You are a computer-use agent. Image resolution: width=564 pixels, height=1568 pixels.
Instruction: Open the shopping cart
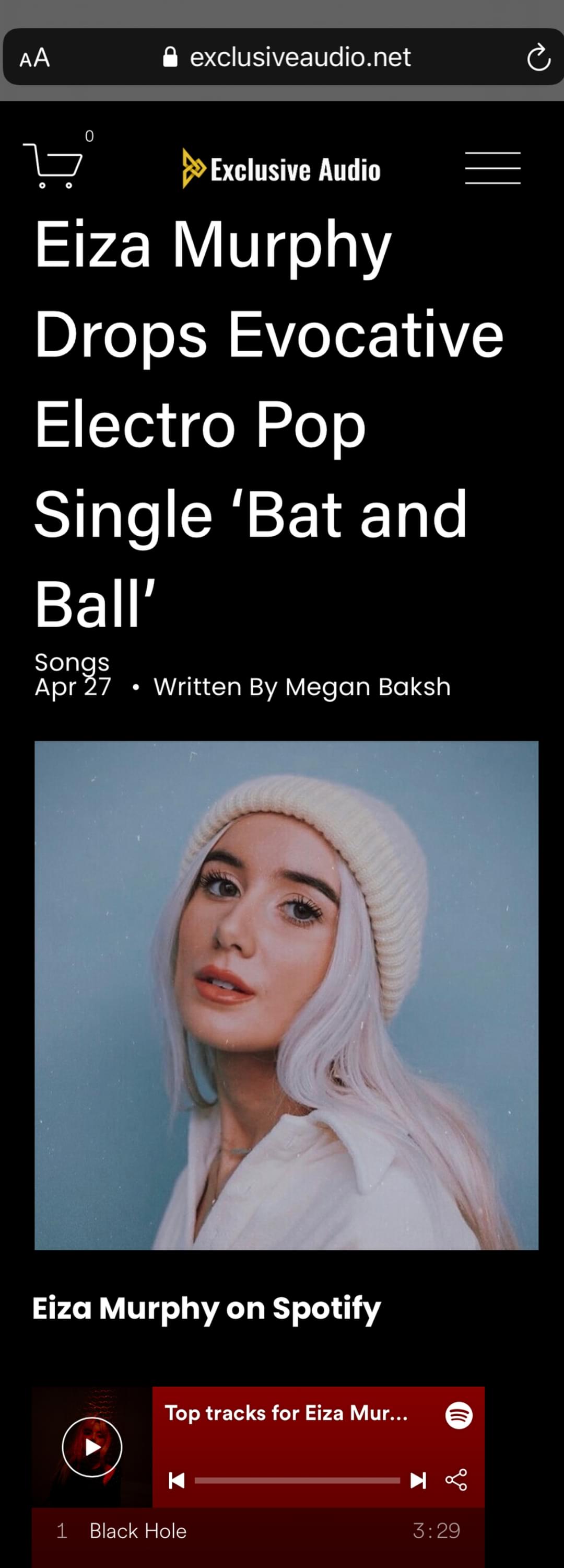click(53, 165)
